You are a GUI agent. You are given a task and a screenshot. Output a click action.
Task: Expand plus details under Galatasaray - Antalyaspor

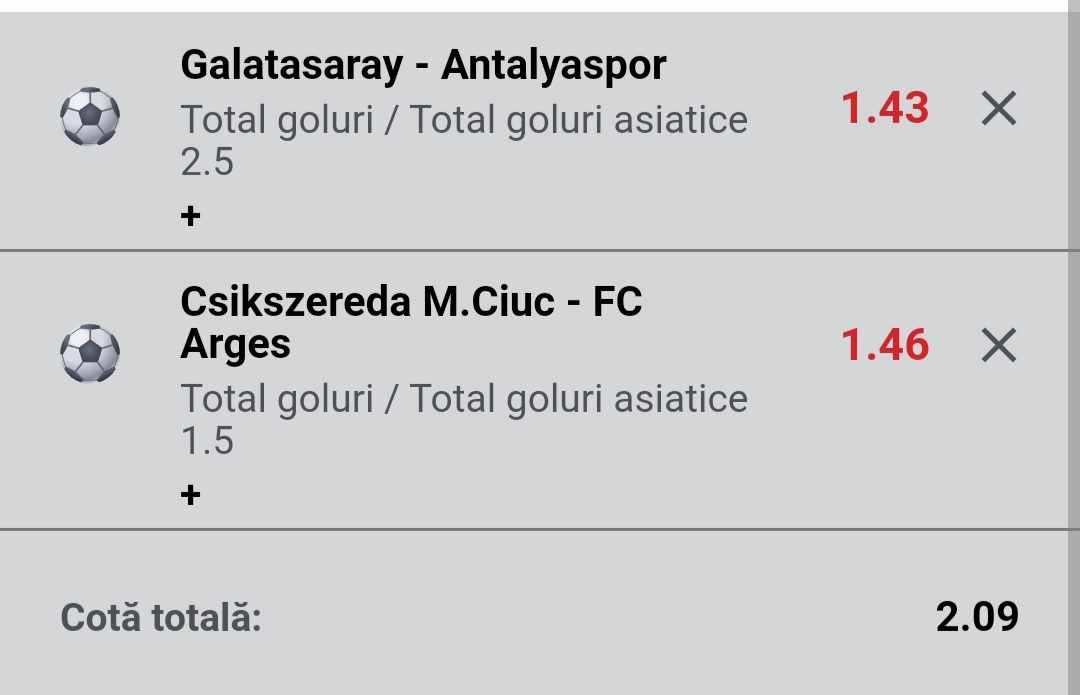(191, 216)
